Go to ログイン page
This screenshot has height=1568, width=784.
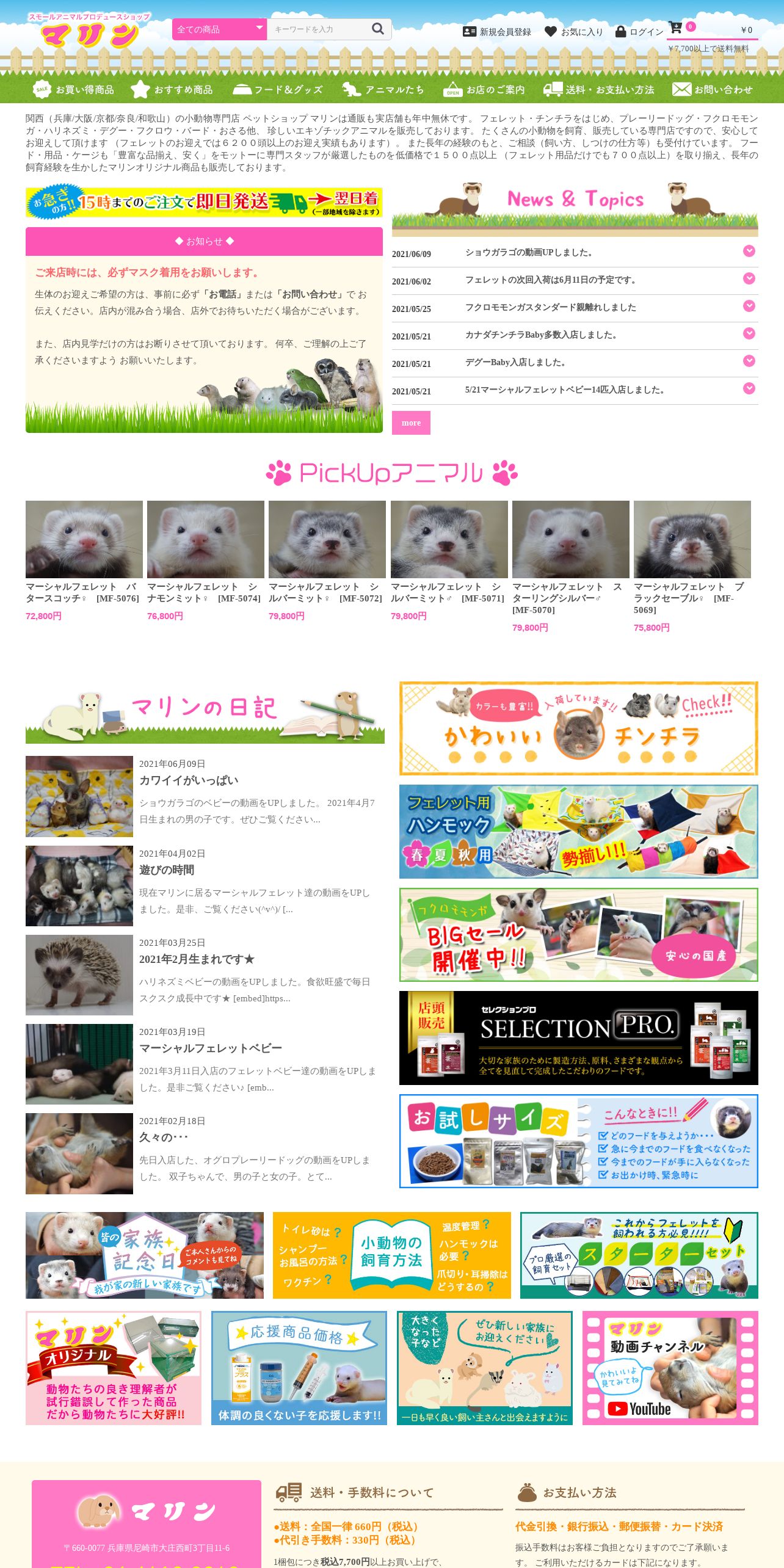click(x=639, y=32)
